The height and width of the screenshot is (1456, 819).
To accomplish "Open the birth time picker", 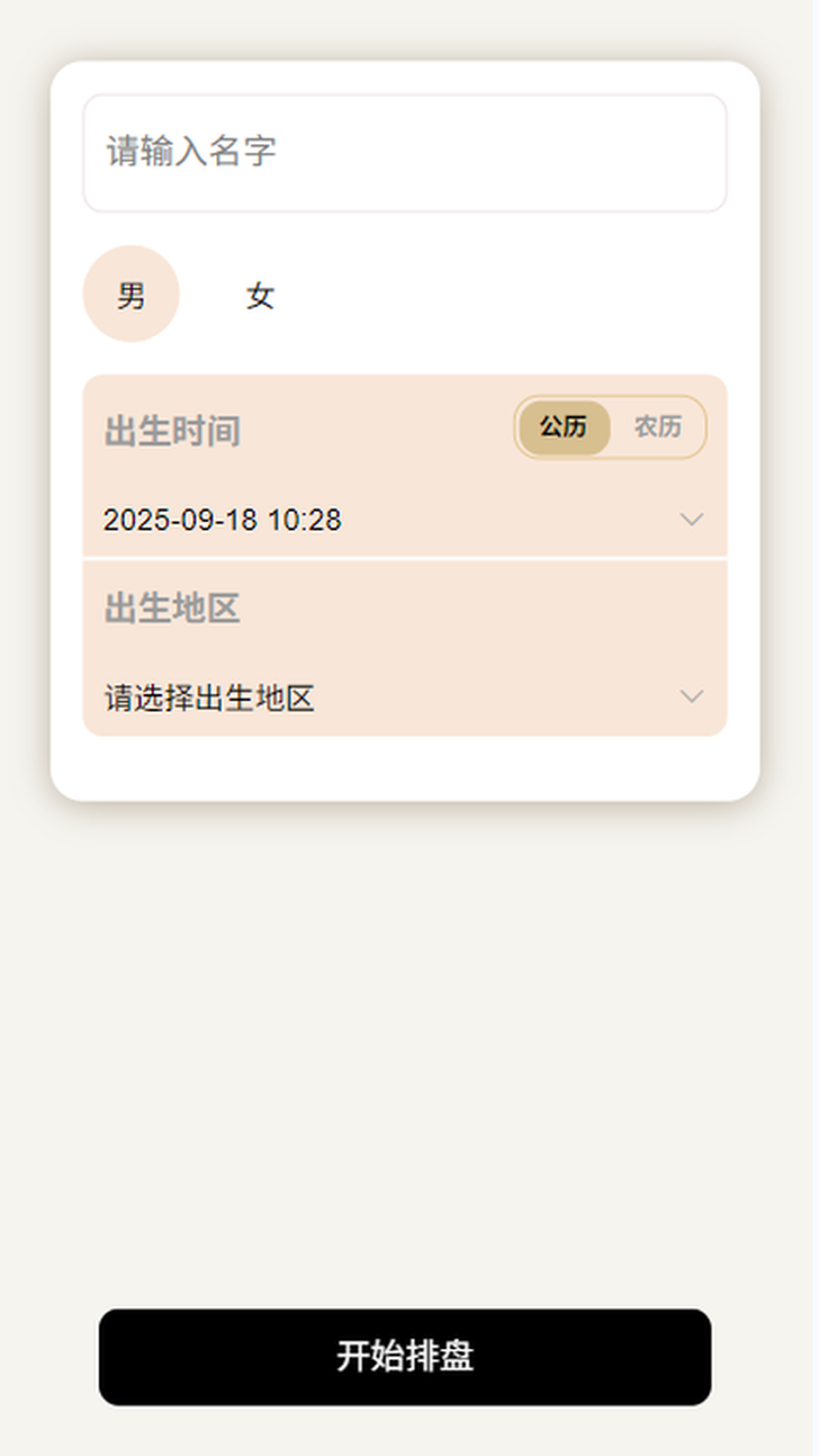I will pos(404,519).
